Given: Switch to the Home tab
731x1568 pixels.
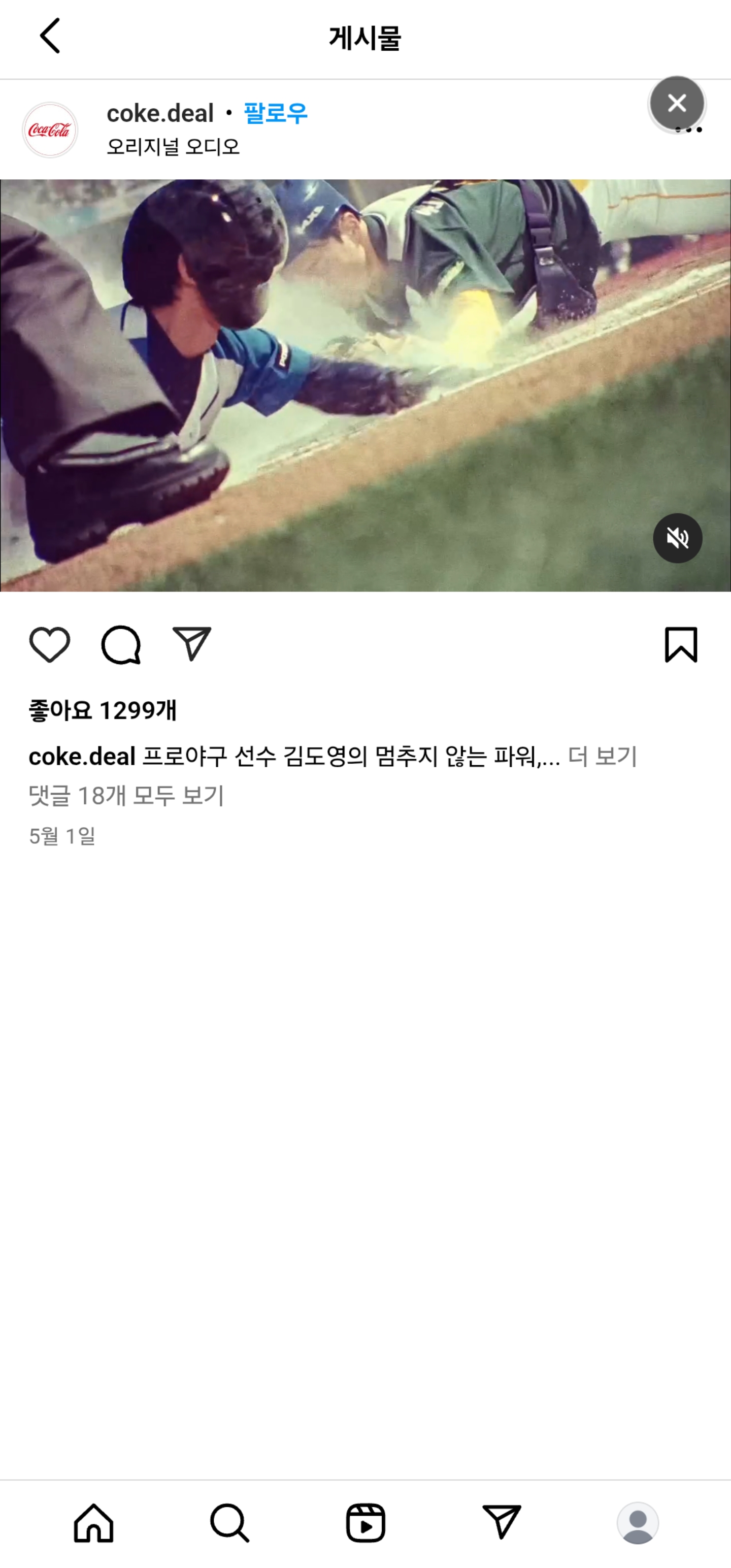Looking at the screenshot, I should point(94,1523).
